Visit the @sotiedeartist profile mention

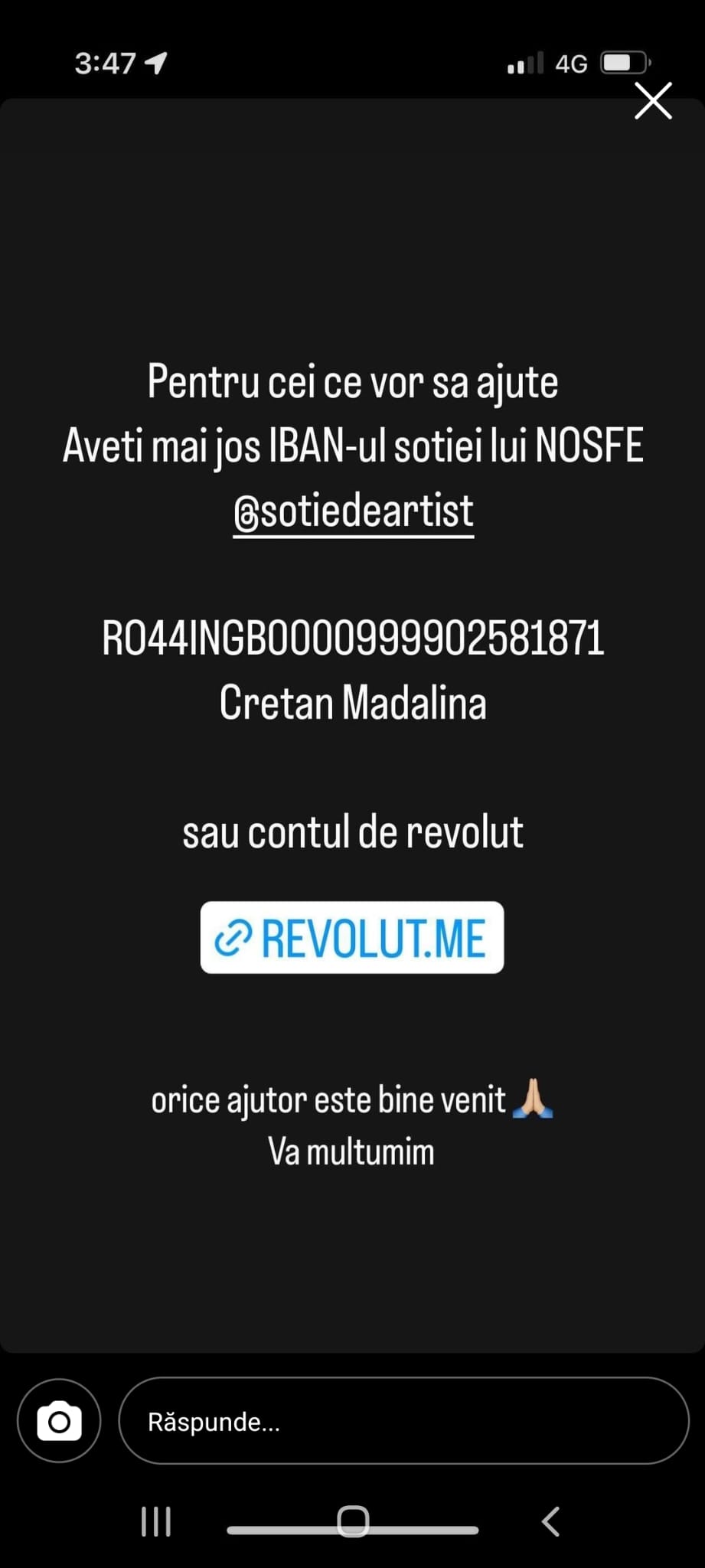353,511
